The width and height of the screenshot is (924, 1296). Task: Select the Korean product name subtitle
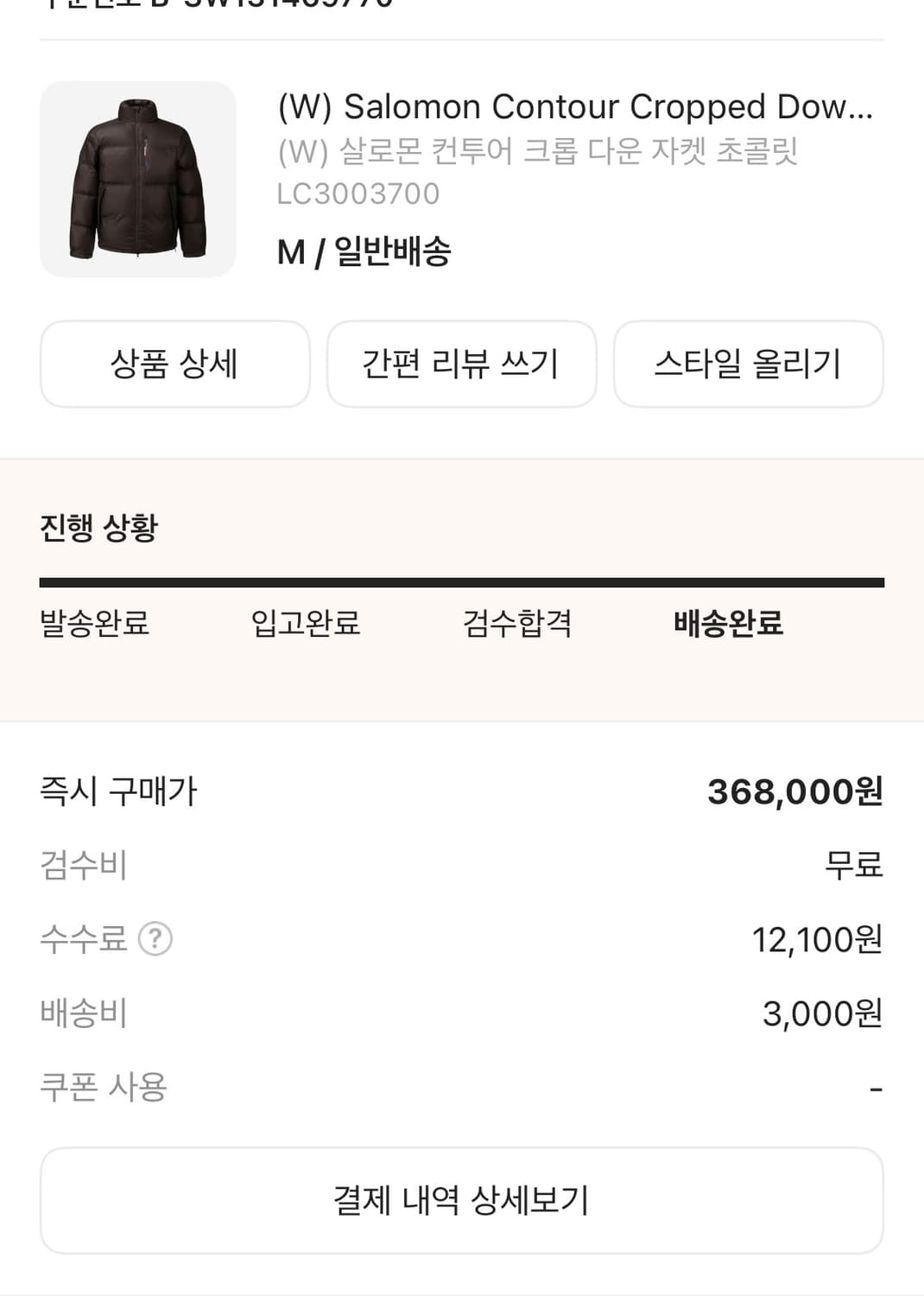click(540, 152)
